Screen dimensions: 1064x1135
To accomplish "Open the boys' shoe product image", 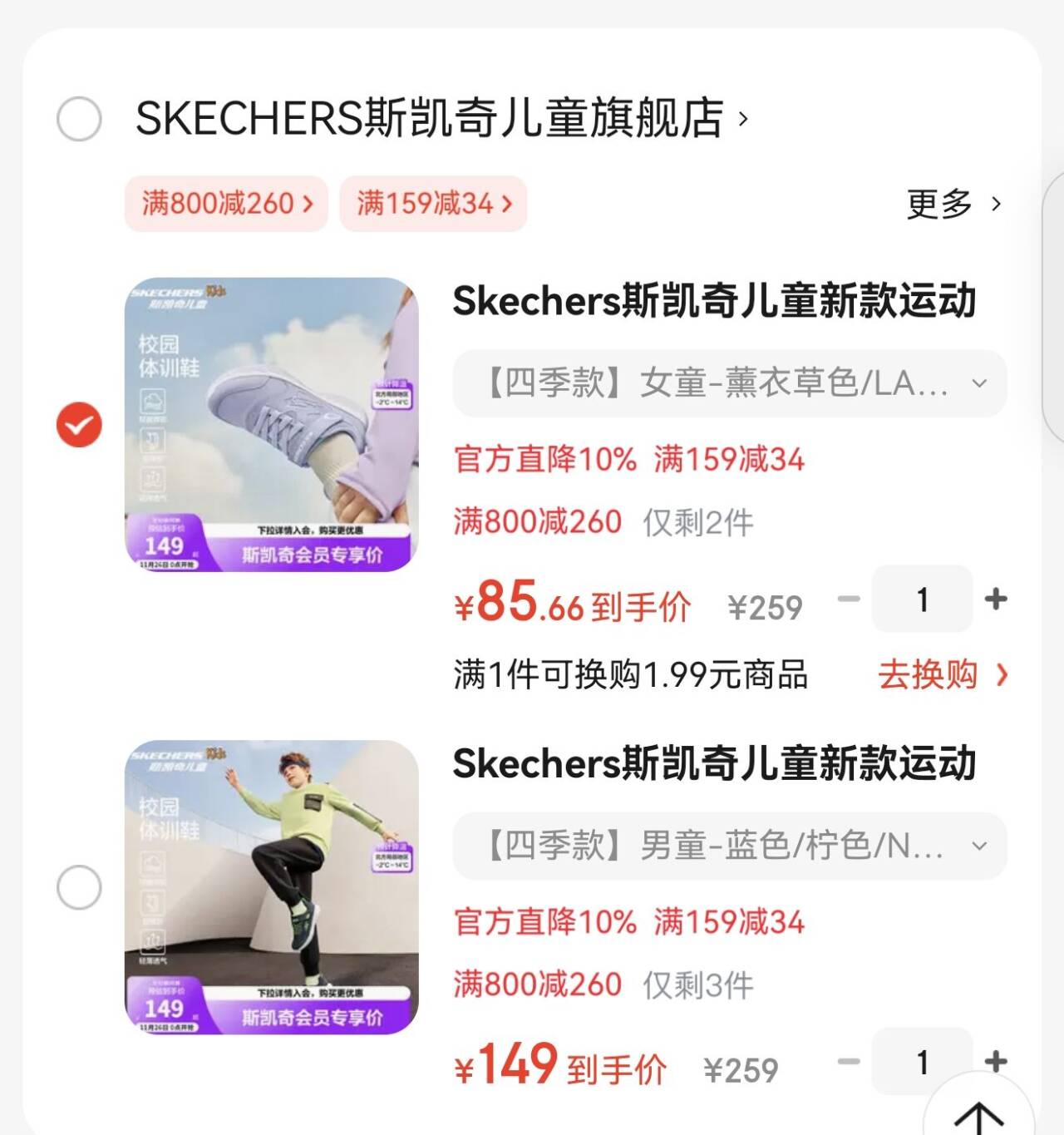I will [x=271, y=887].
